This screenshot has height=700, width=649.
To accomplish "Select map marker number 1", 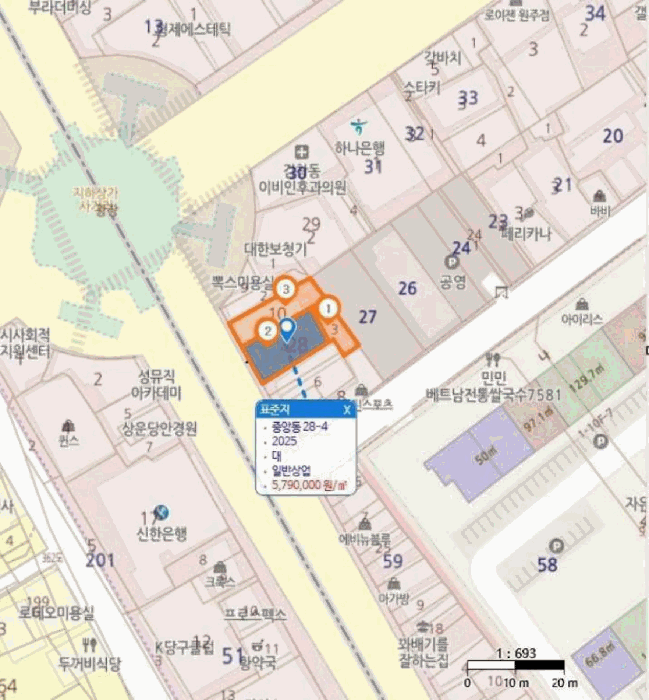I will pos(328,308).
